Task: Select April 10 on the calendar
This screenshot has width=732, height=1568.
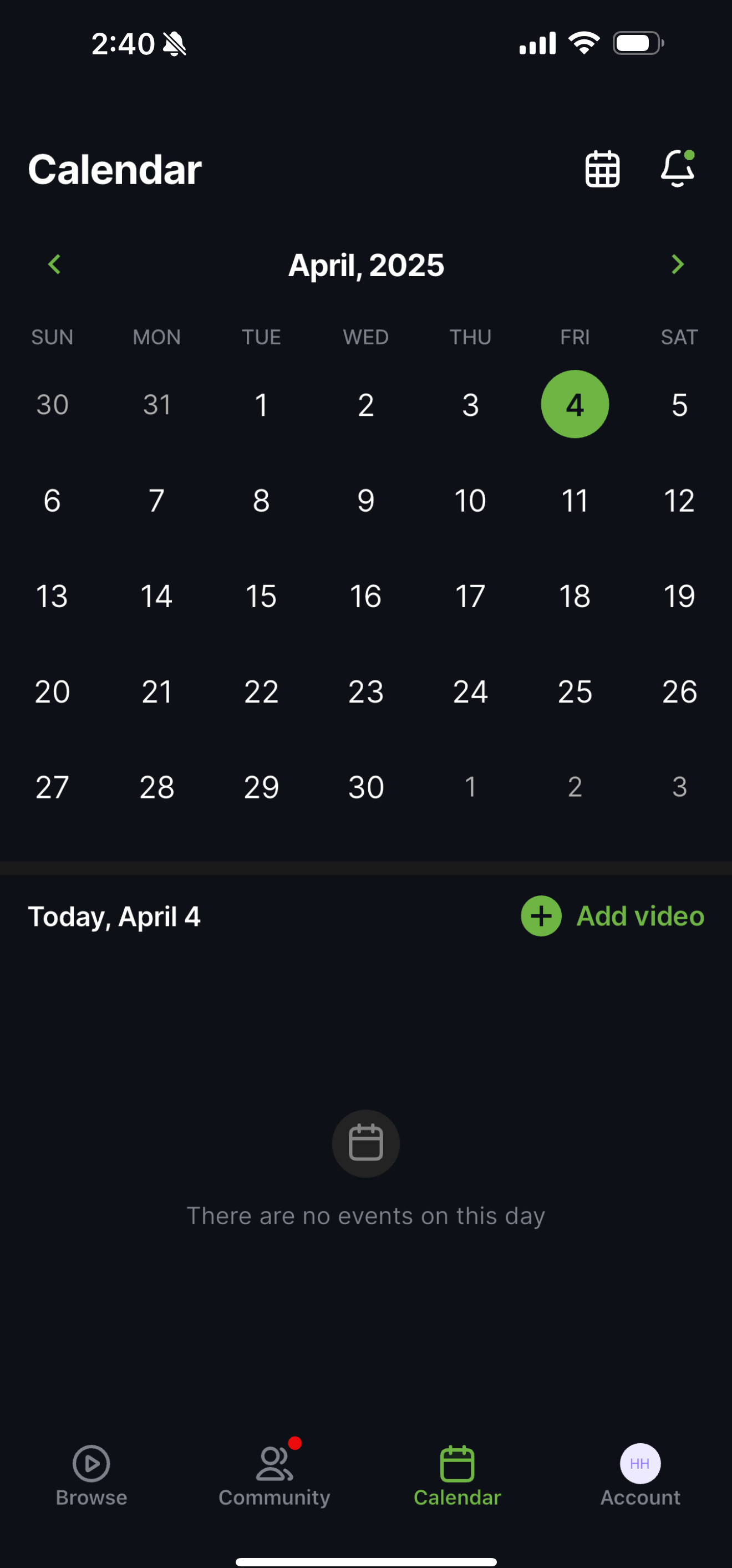Action: (x=470, y=500)
